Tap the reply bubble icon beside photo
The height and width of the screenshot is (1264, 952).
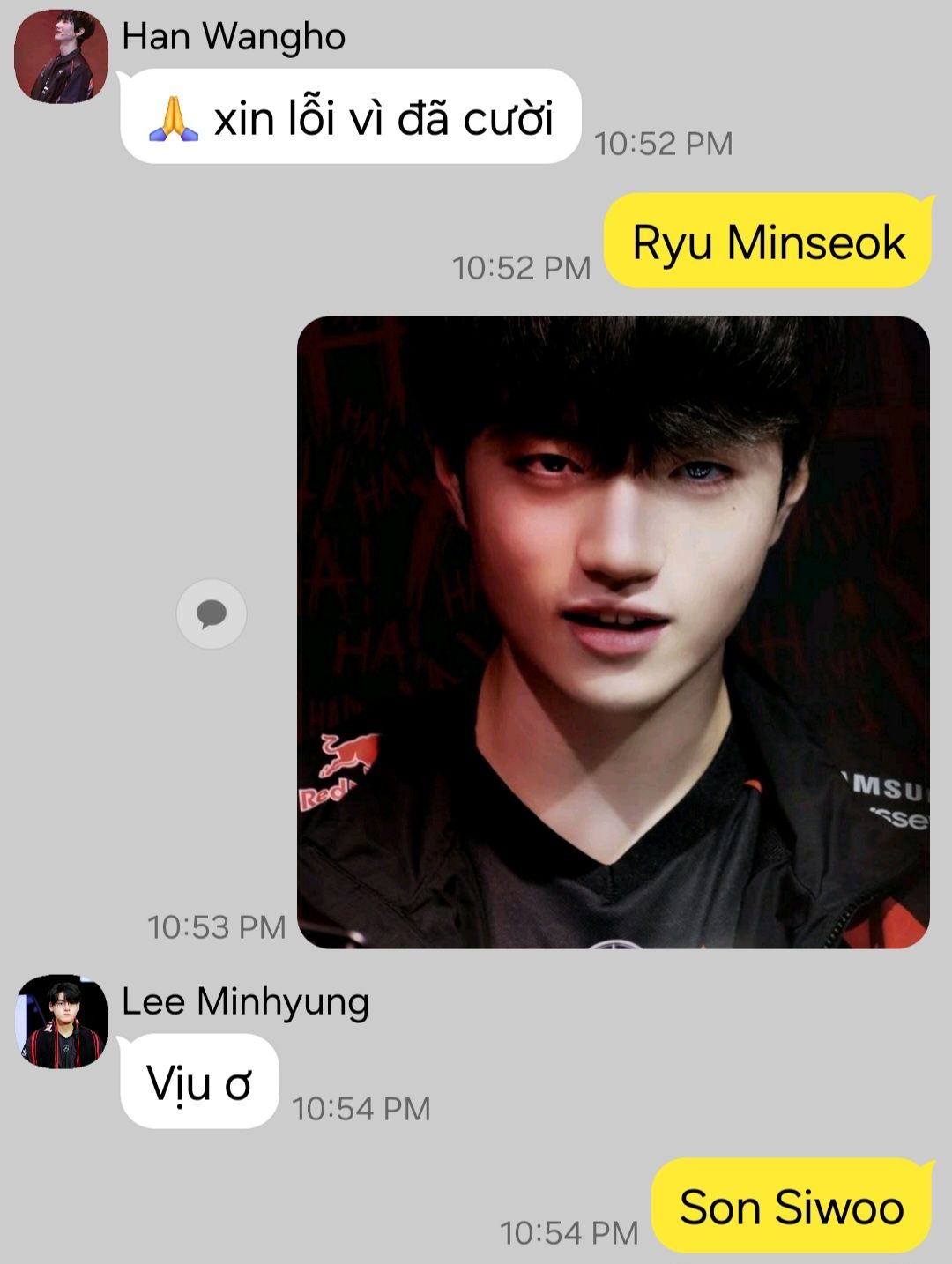[212, 613]
